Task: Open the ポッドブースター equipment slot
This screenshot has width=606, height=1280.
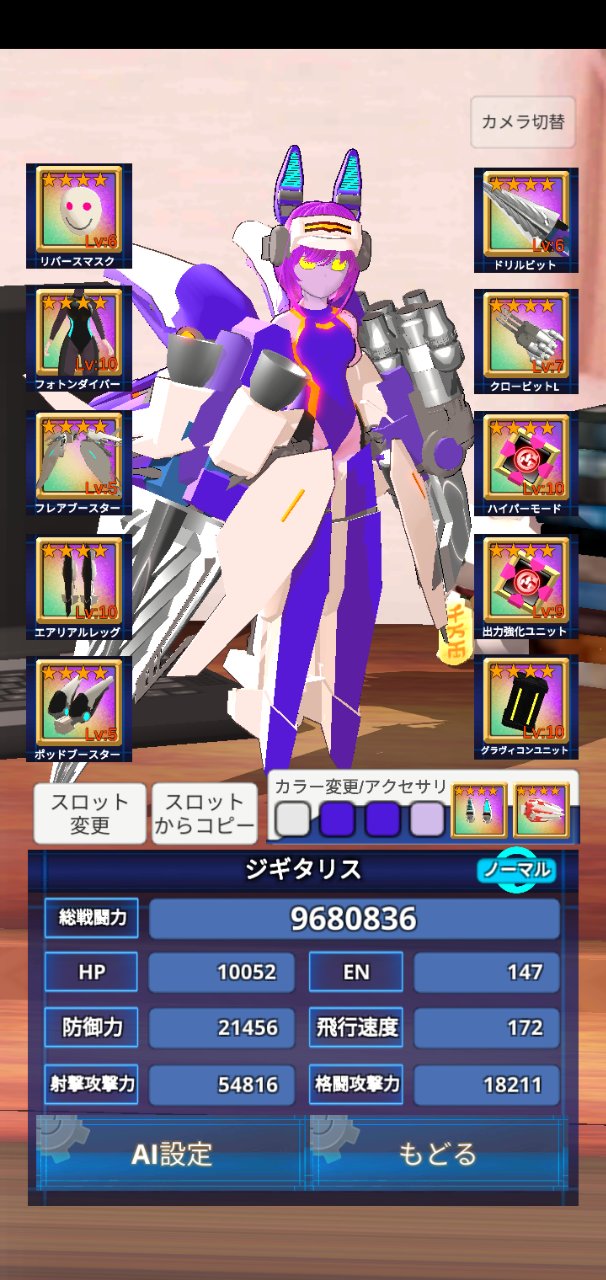Action: click(79, 709)
